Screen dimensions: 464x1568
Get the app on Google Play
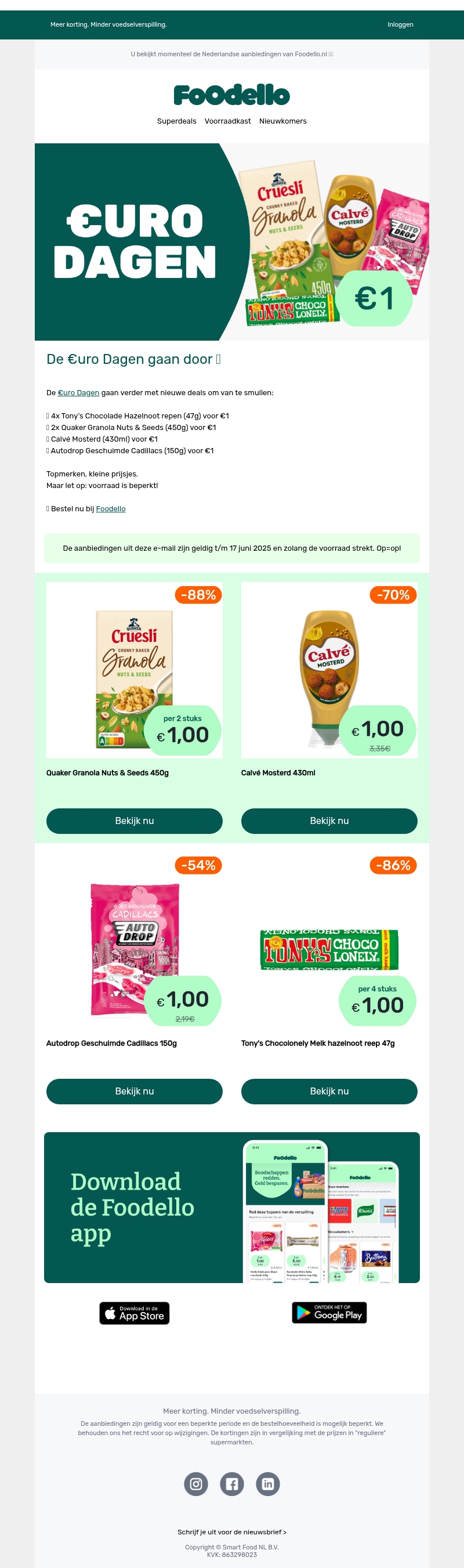[329, 1313]
